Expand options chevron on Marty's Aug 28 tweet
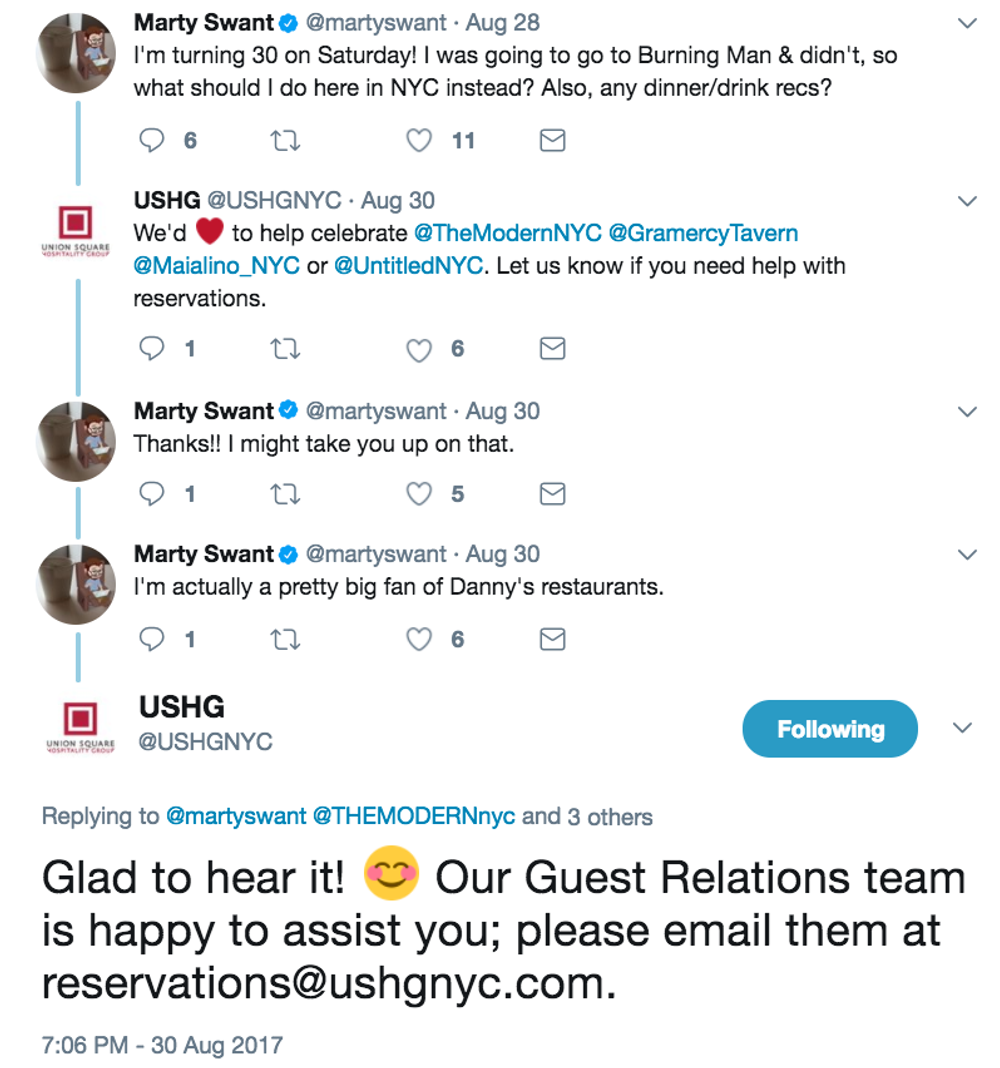This screenshot has width=1000, height=1068. (x=967, y=23)
